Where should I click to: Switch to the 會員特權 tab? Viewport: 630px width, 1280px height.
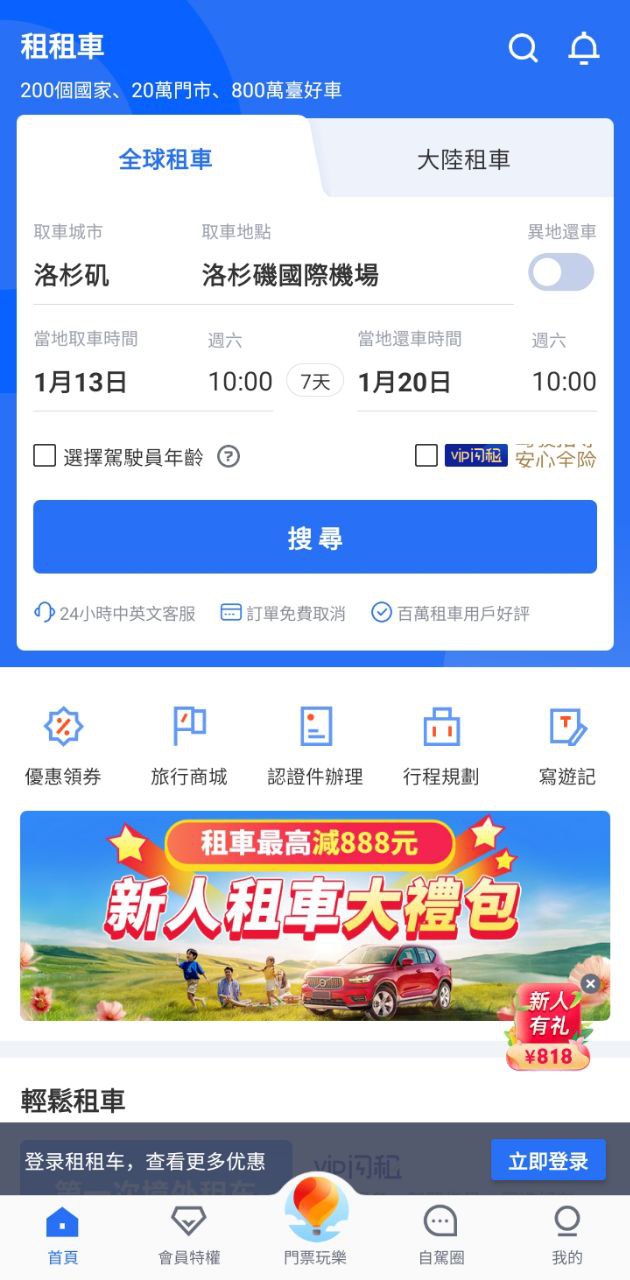(189, 1235)
